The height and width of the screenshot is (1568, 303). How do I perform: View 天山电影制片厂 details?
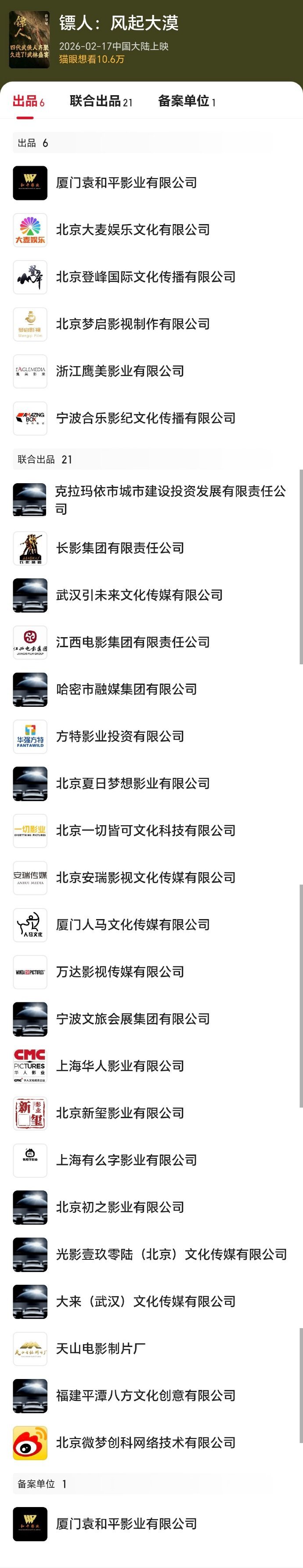coord(101,1348)
